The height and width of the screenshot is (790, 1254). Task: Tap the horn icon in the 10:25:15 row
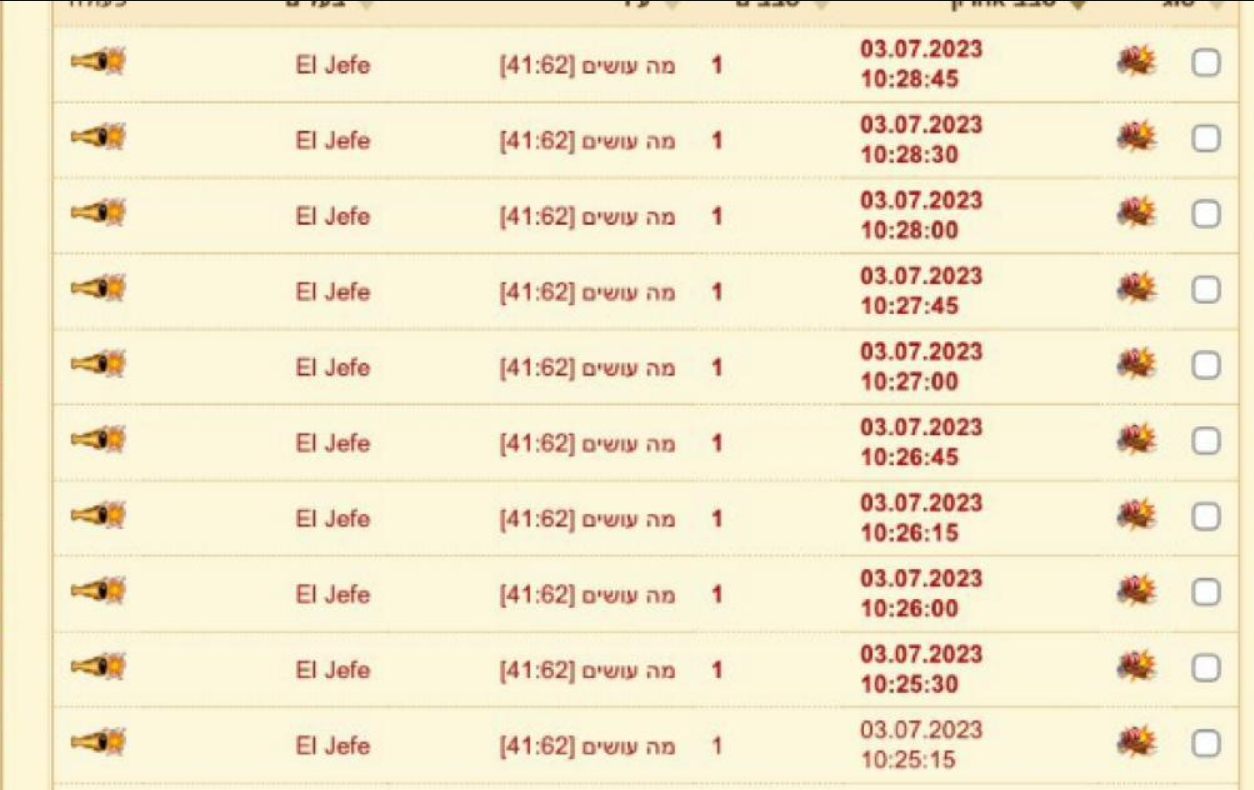tap(98, 742)
